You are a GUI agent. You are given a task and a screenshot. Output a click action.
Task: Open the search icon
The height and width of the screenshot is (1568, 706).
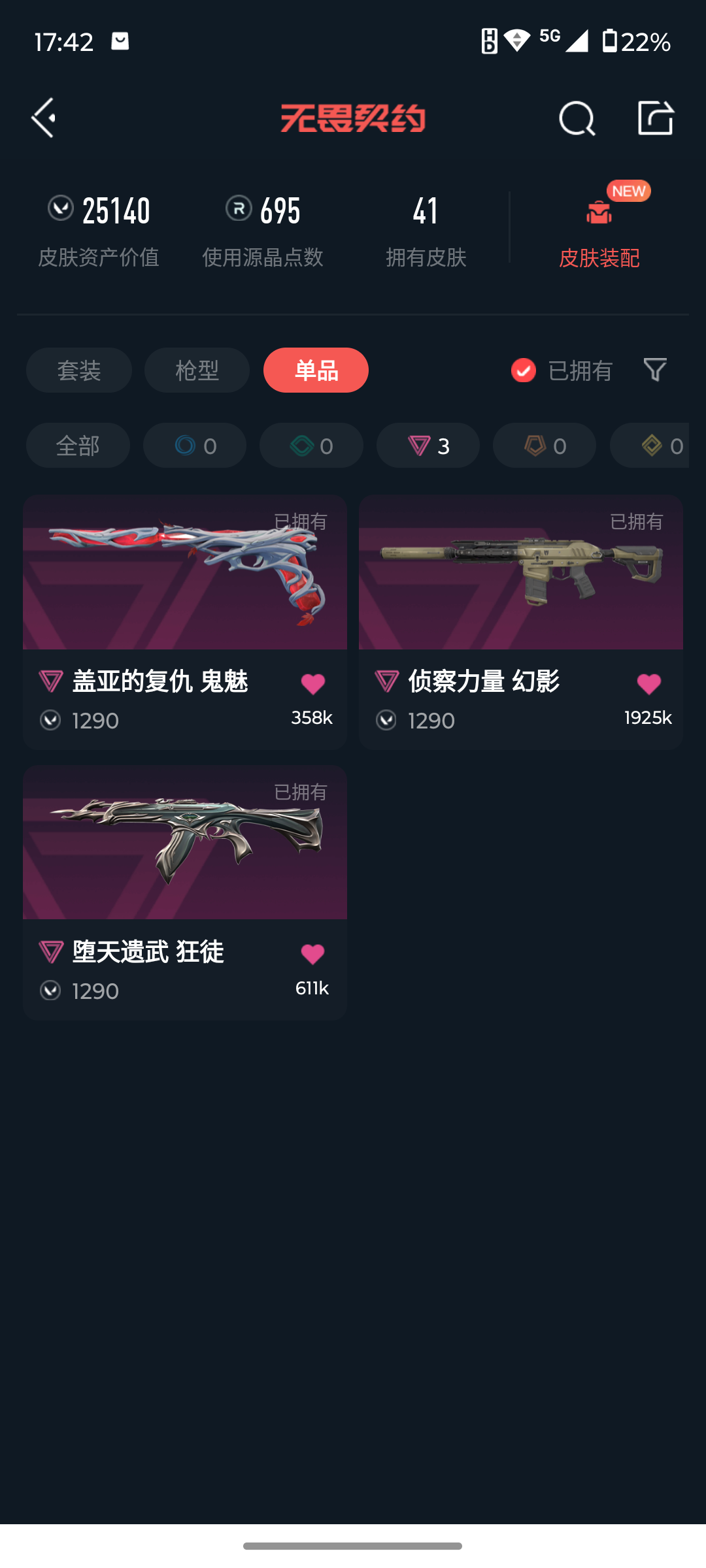(x=577, y=118)
